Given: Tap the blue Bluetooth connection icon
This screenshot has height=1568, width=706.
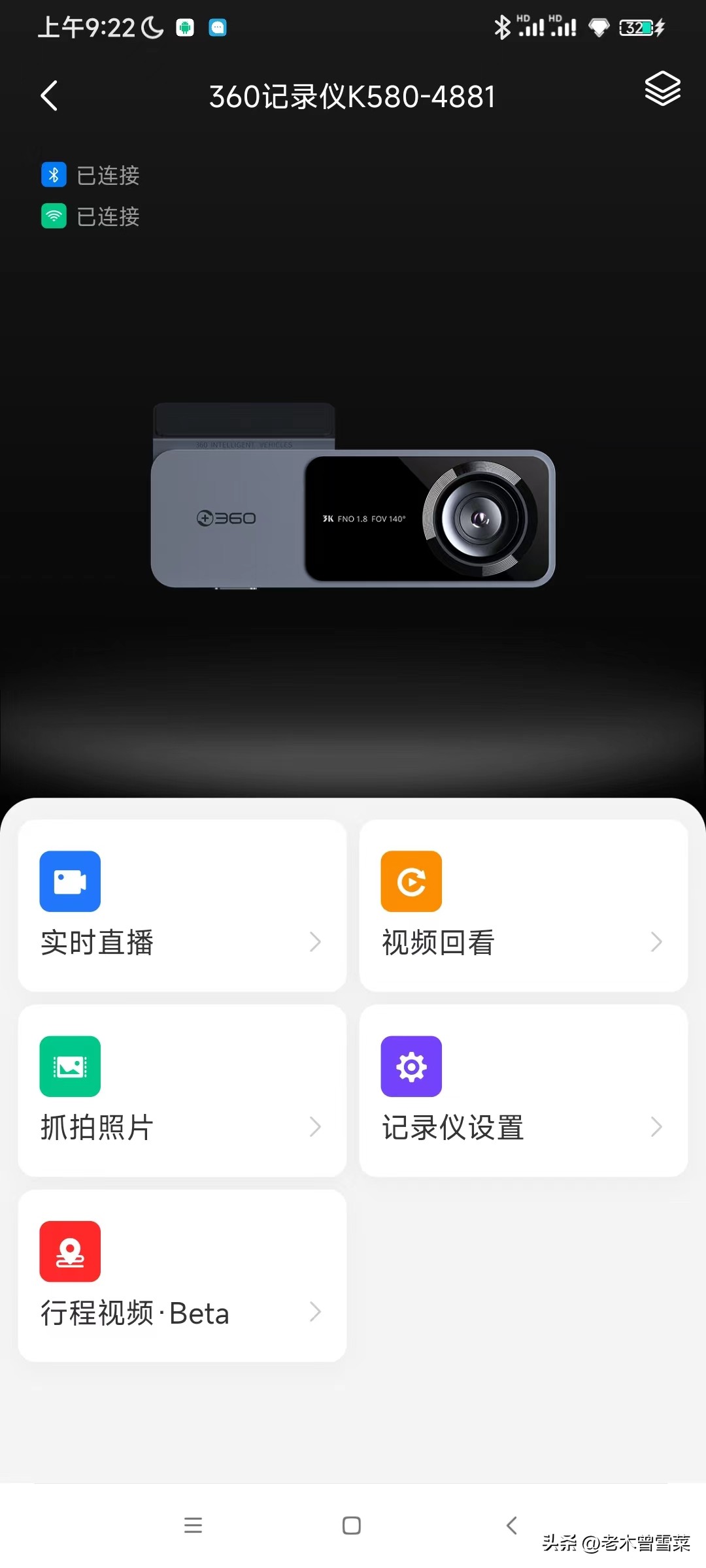Looking at the screenshot, I should 54,174.
